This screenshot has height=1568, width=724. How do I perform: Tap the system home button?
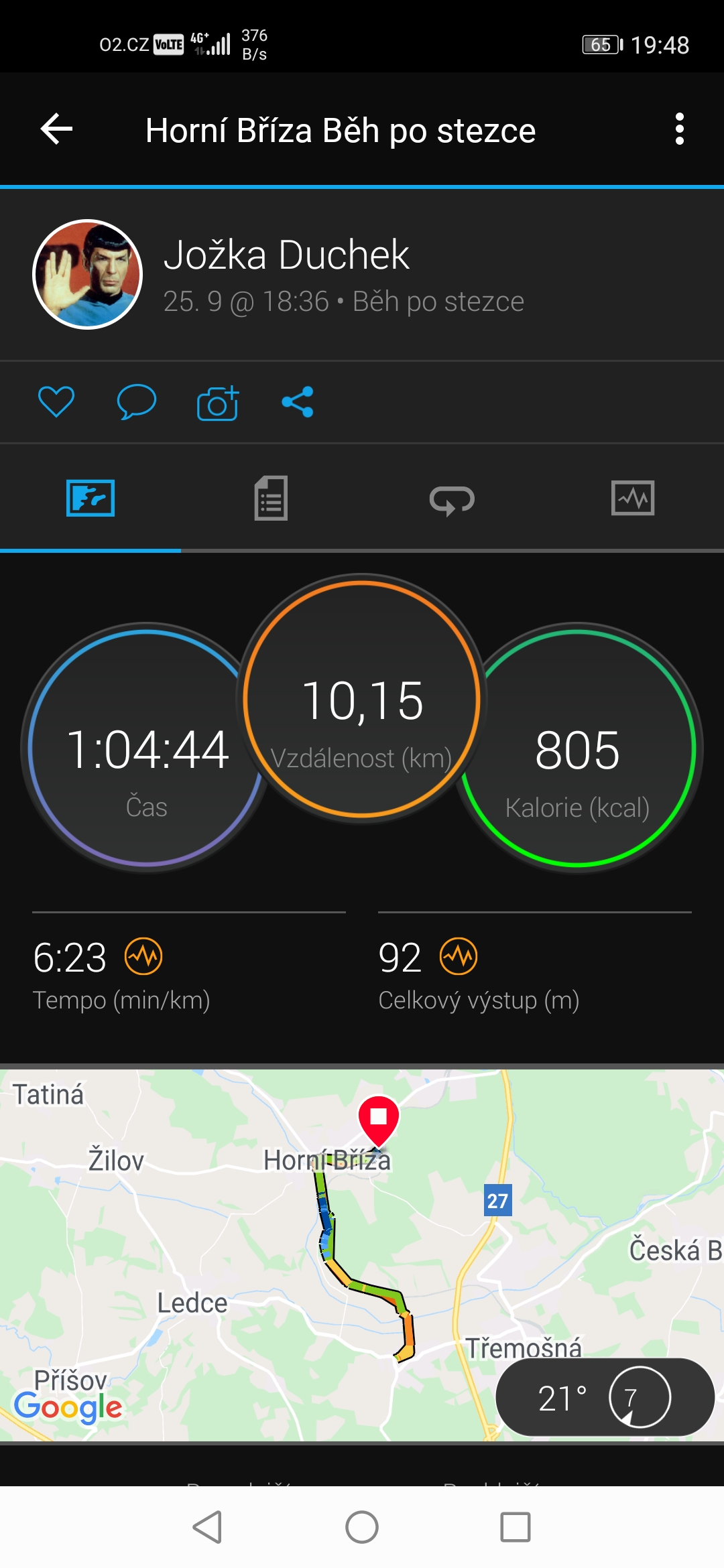362,1527
